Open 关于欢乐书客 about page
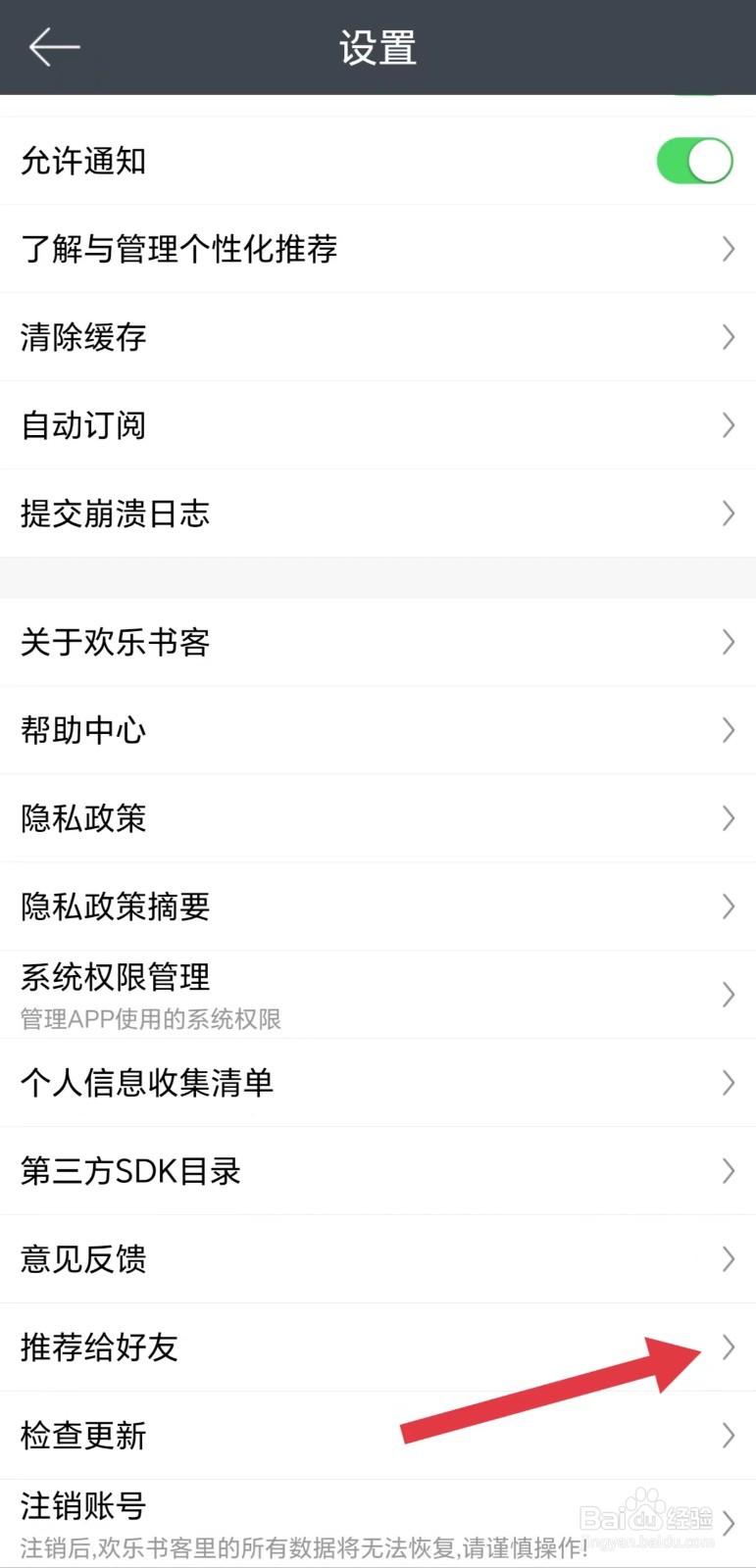Viewport: 756px width, 1568px height. coord(378,642)
